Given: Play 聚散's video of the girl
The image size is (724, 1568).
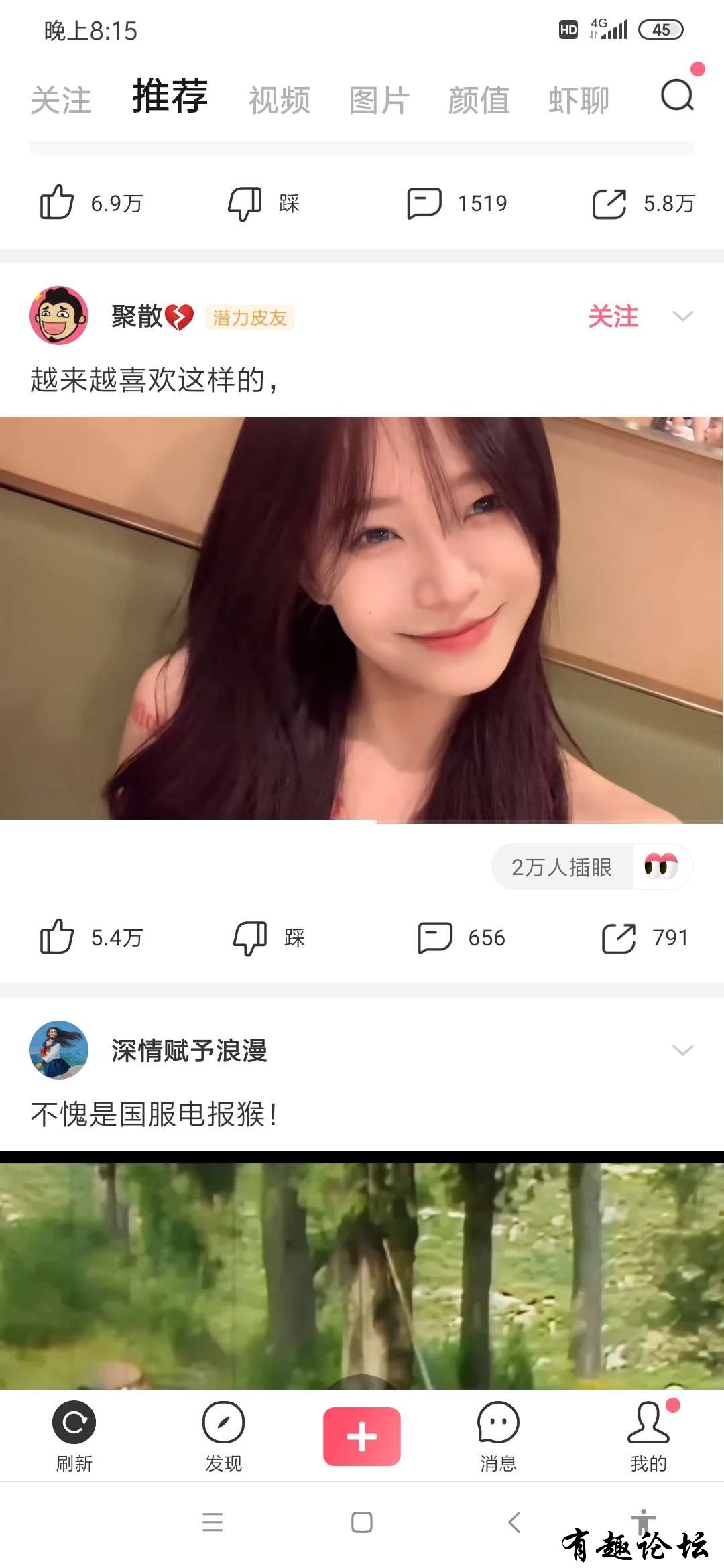Looking at the screenshot, I should 362,618.
